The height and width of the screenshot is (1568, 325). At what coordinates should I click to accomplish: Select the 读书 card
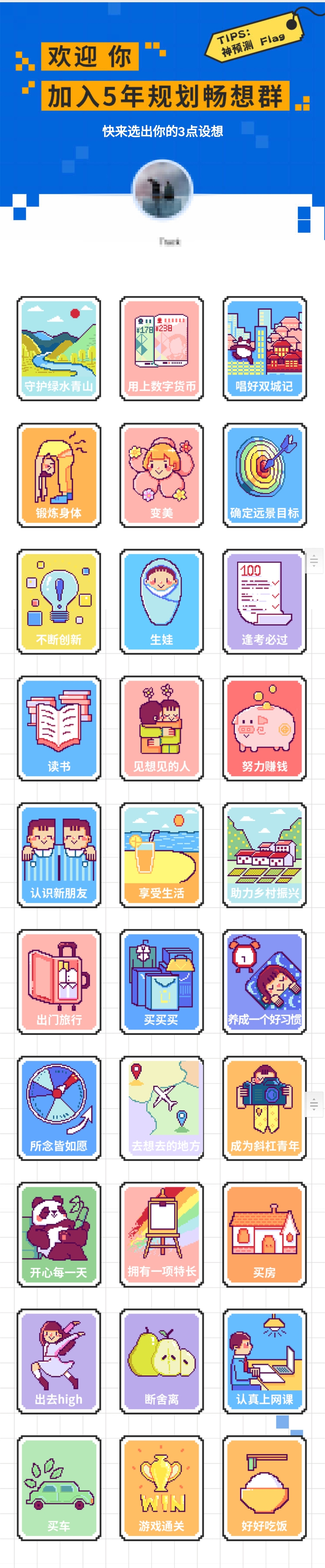point(58,728)
